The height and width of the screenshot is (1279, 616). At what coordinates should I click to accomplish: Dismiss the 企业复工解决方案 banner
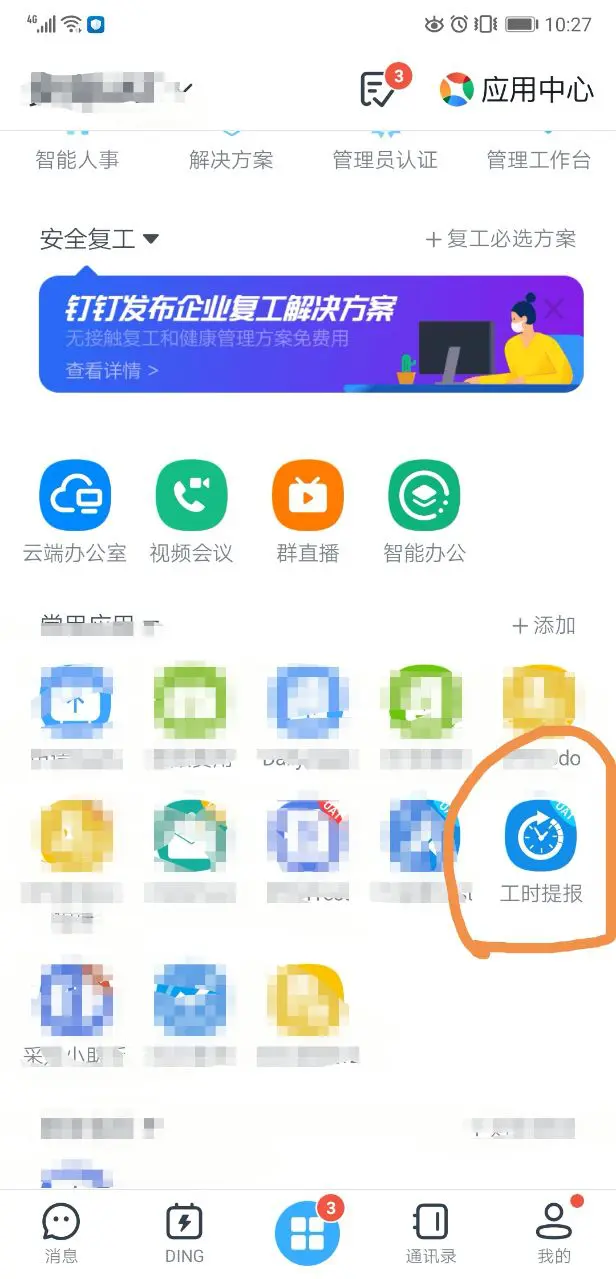point(554,309)
